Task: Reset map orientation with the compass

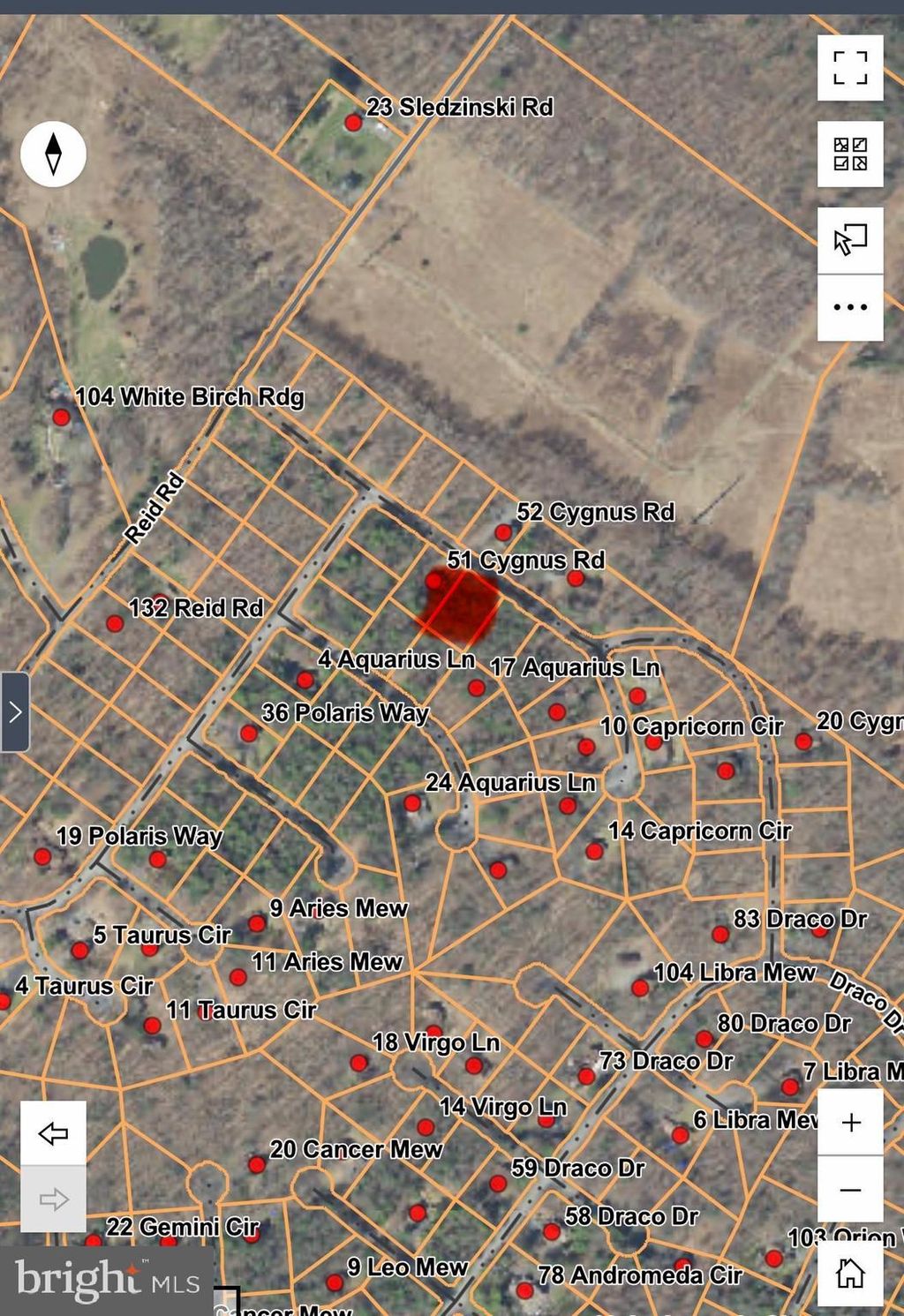Action: [53, 154]
